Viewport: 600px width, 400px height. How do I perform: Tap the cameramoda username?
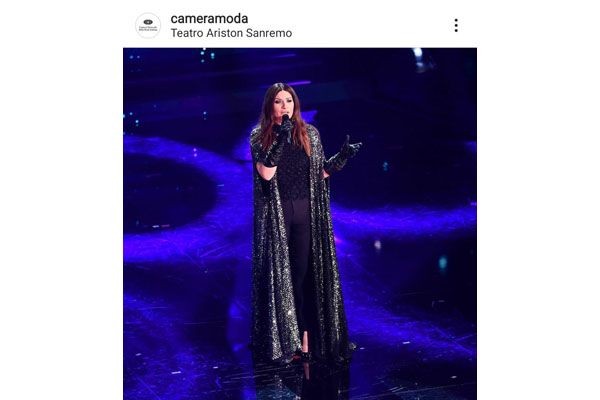[x=209, y=18]
